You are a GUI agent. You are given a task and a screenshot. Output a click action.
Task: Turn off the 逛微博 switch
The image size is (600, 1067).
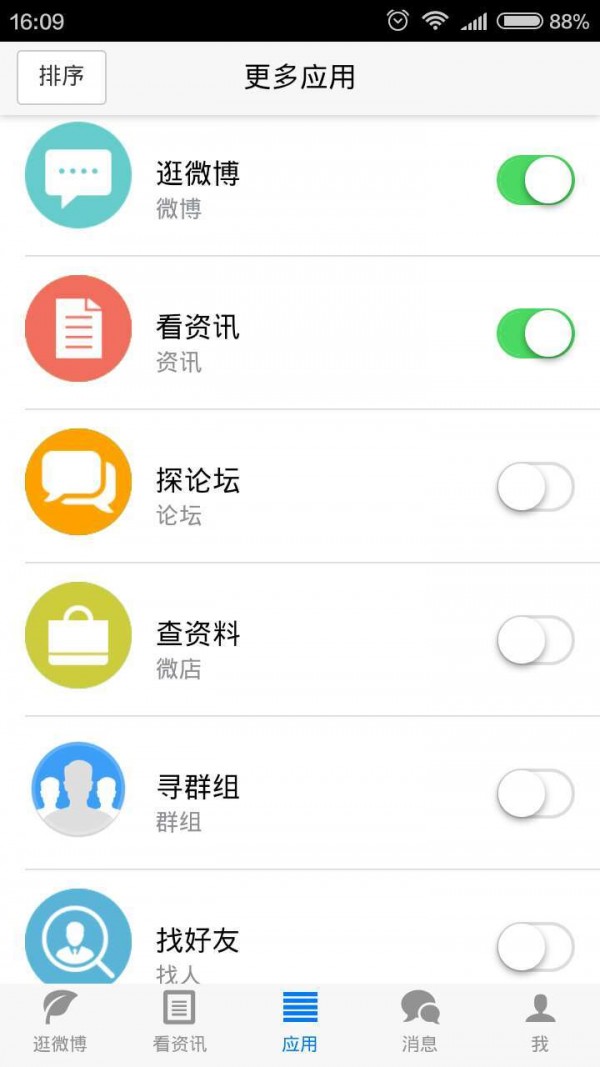pyautogui.click(x=535, y=180)
